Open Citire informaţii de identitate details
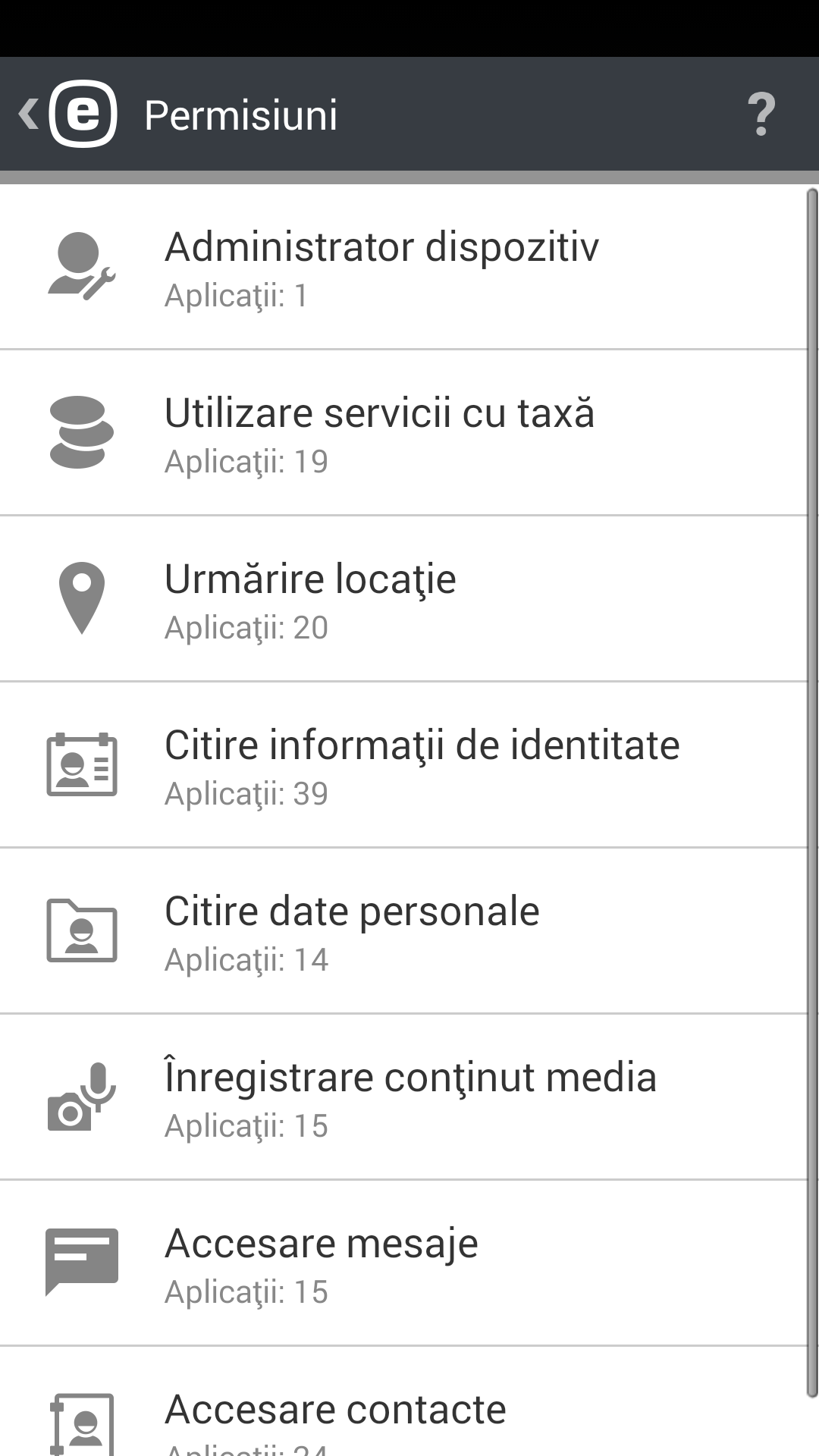This screenshot has width=819, height=1456. tap(409, 764)
